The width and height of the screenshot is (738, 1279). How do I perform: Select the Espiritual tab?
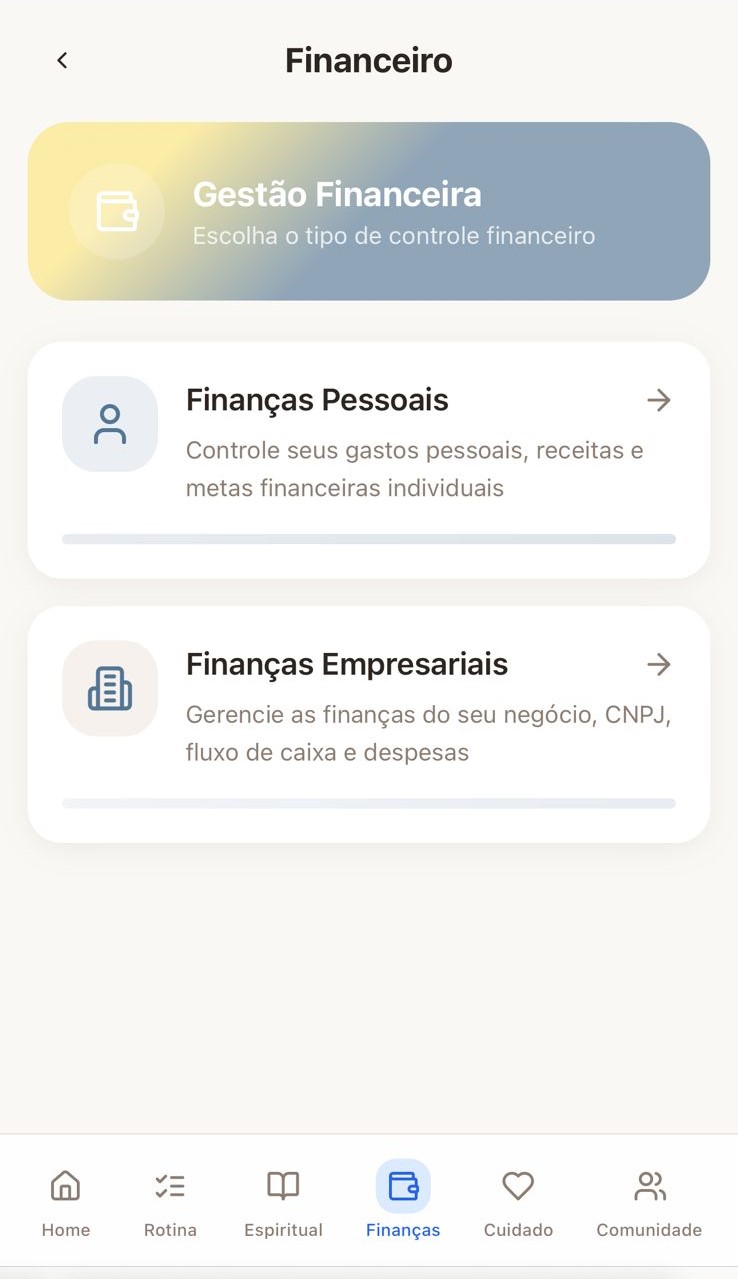(x=283, y=1201)
